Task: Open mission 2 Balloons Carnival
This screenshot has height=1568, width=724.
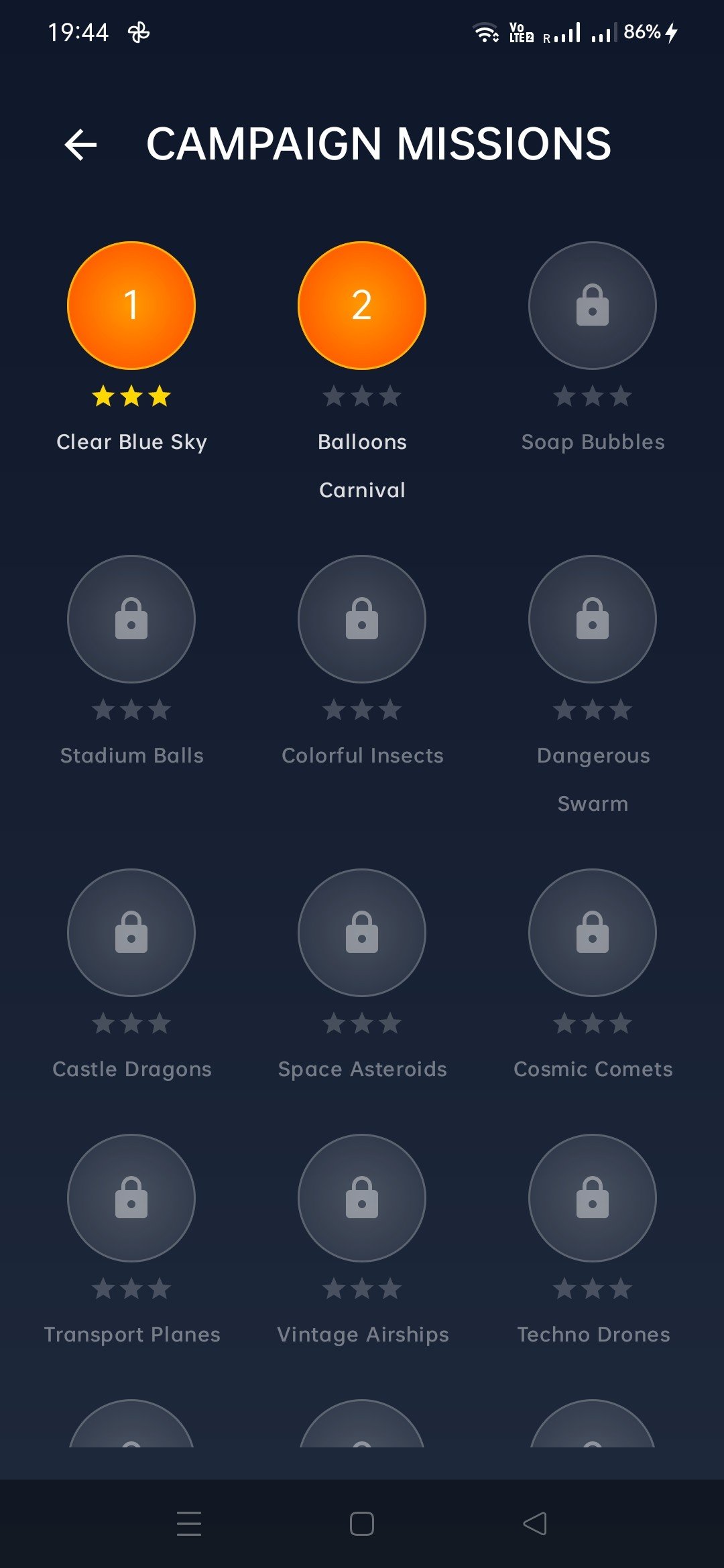Action: tap(362, 306)
